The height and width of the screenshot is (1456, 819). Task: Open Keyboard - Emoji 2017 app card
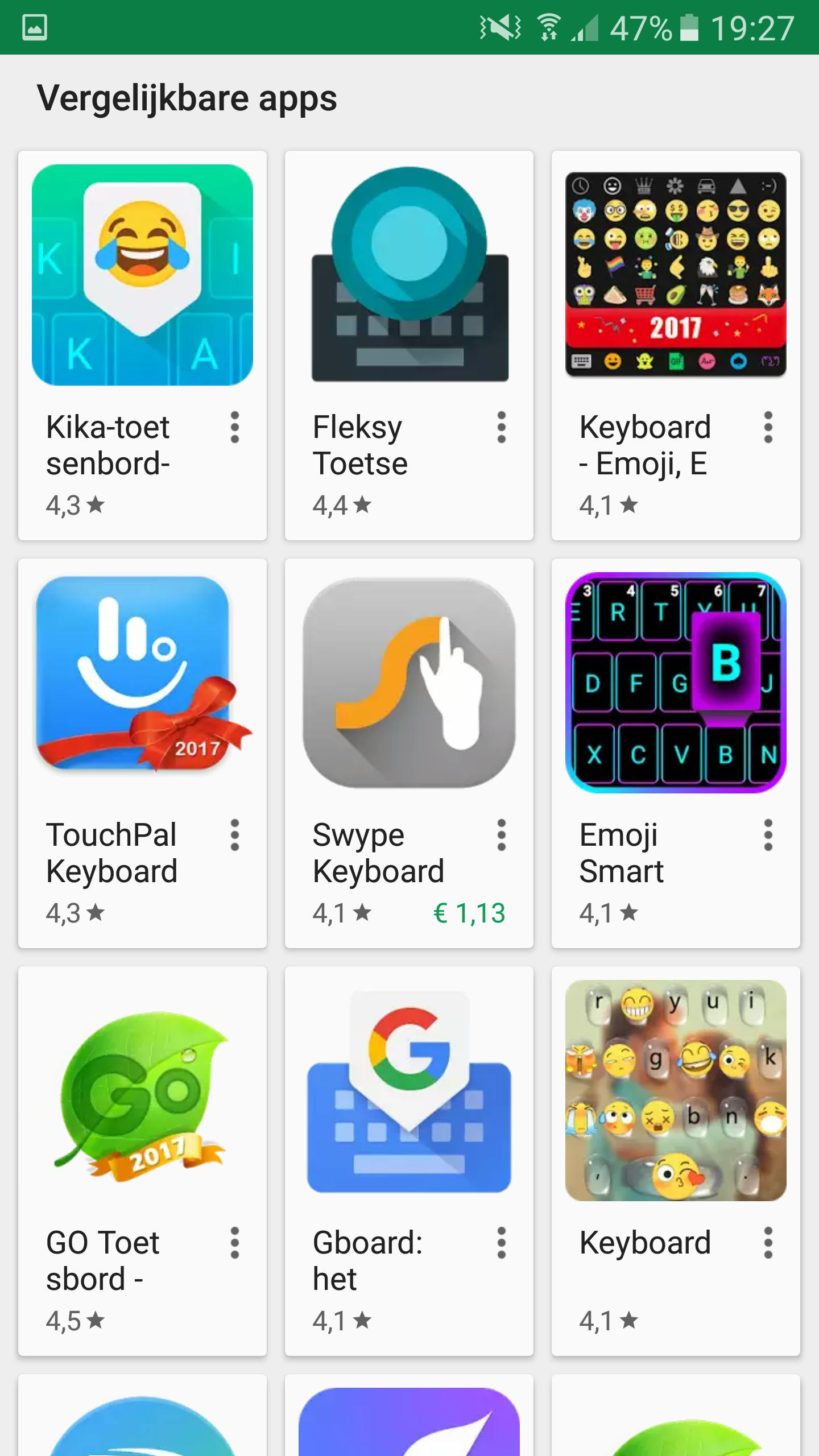pyautogui.click(x=676, y=275)
